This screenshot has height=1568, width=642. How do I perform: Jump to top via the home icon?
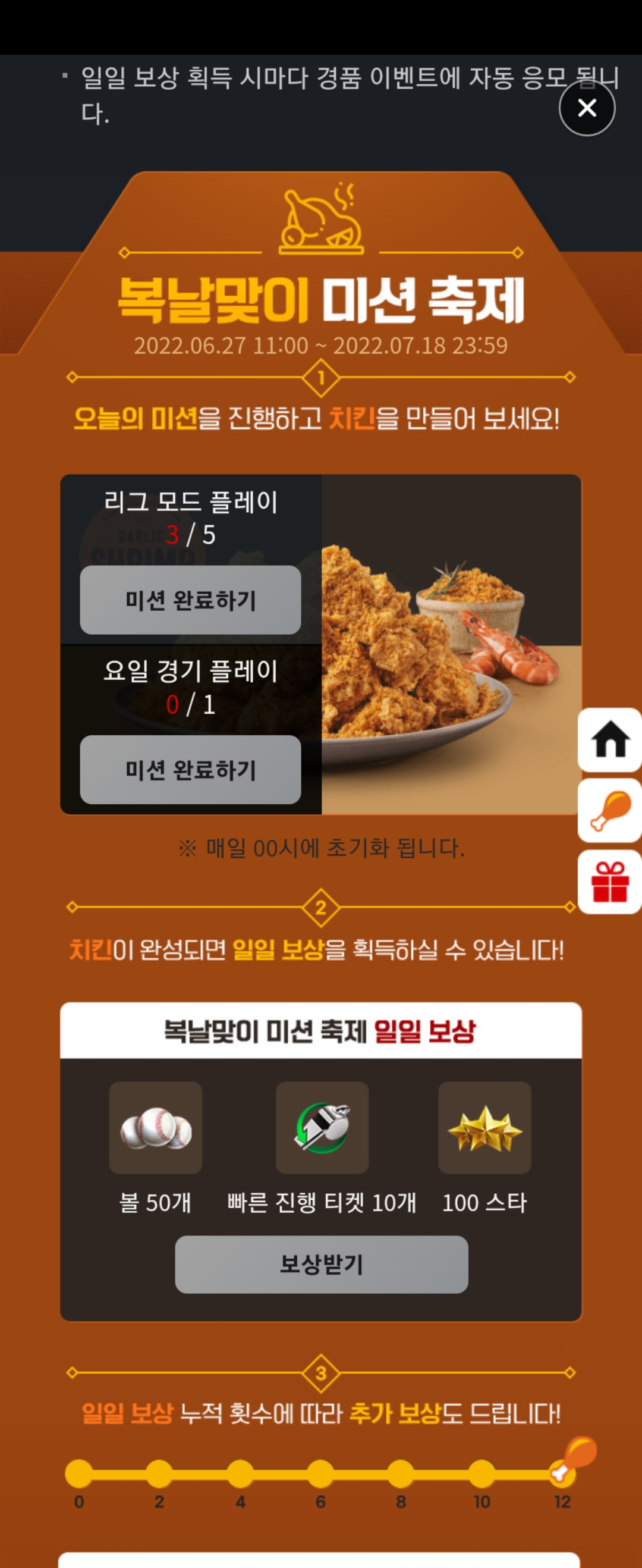(x=610, y=739)
